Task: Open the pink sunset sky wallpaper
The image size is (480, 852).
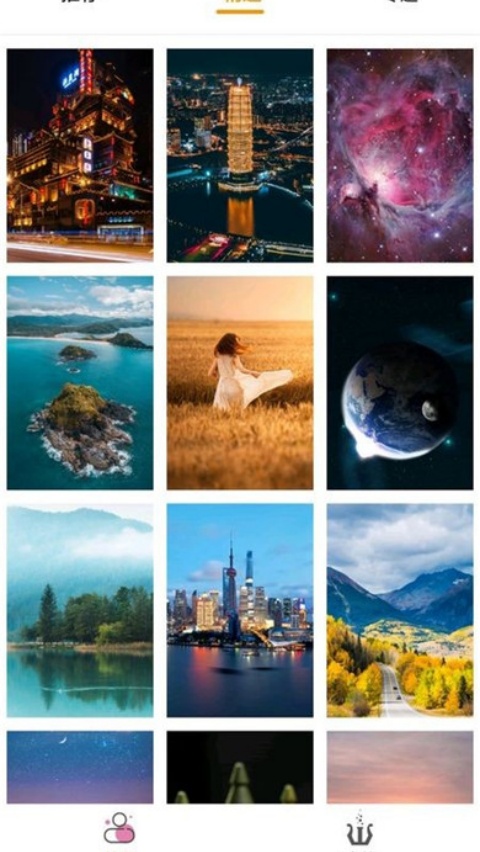Action: coord(400,767)
